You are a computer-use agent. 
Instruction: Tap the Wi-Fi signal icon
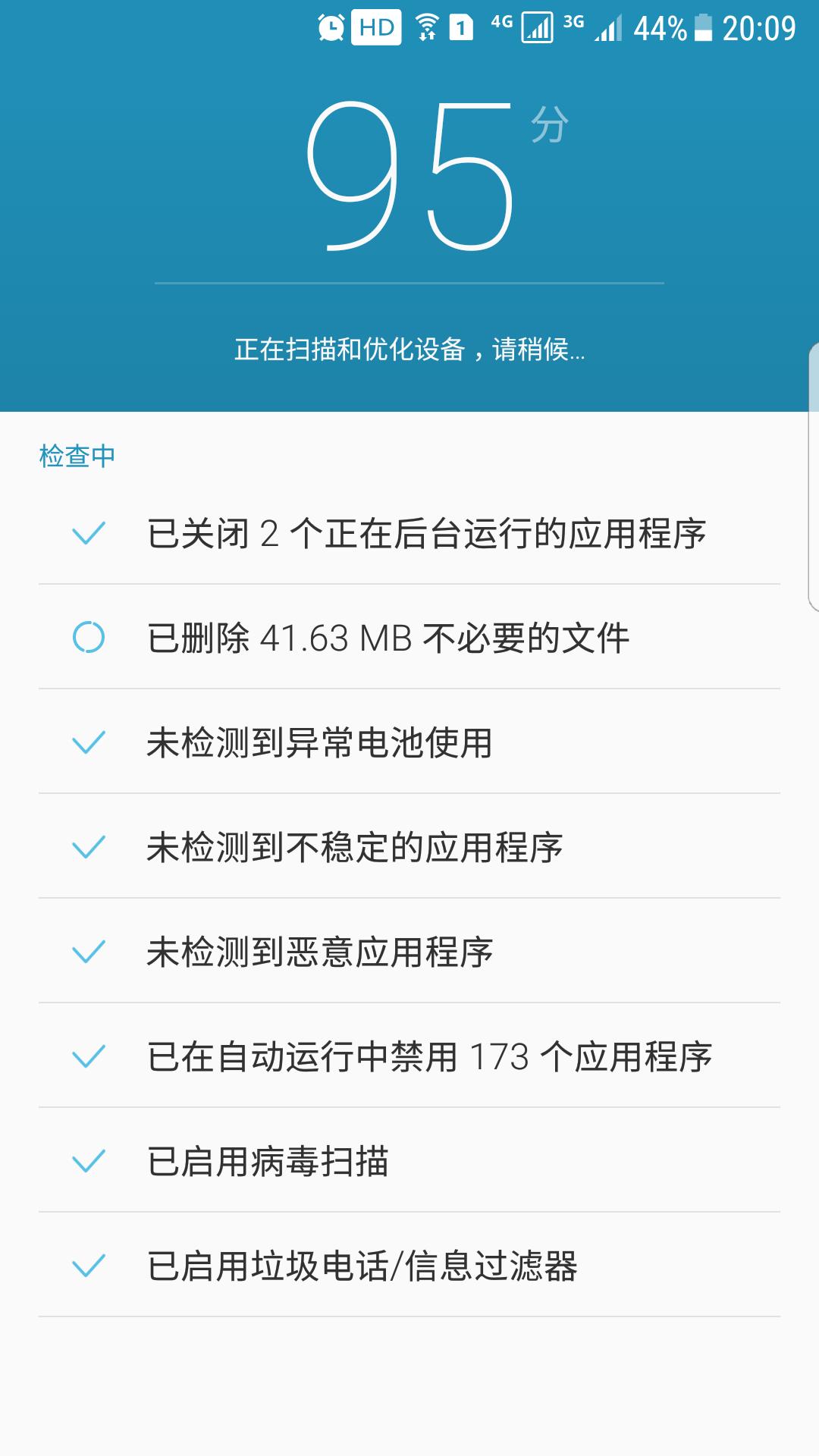point(425,24)
